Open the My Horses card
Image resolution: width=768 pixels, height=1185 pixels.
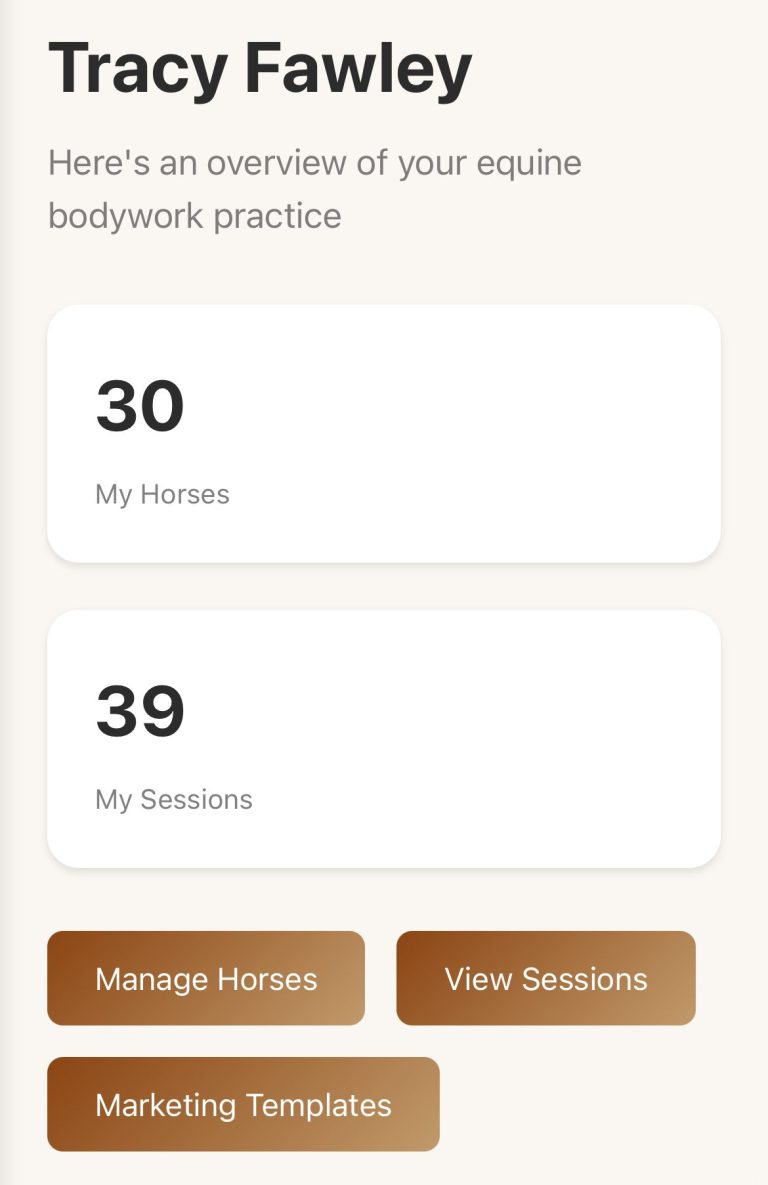click(384, 433)
